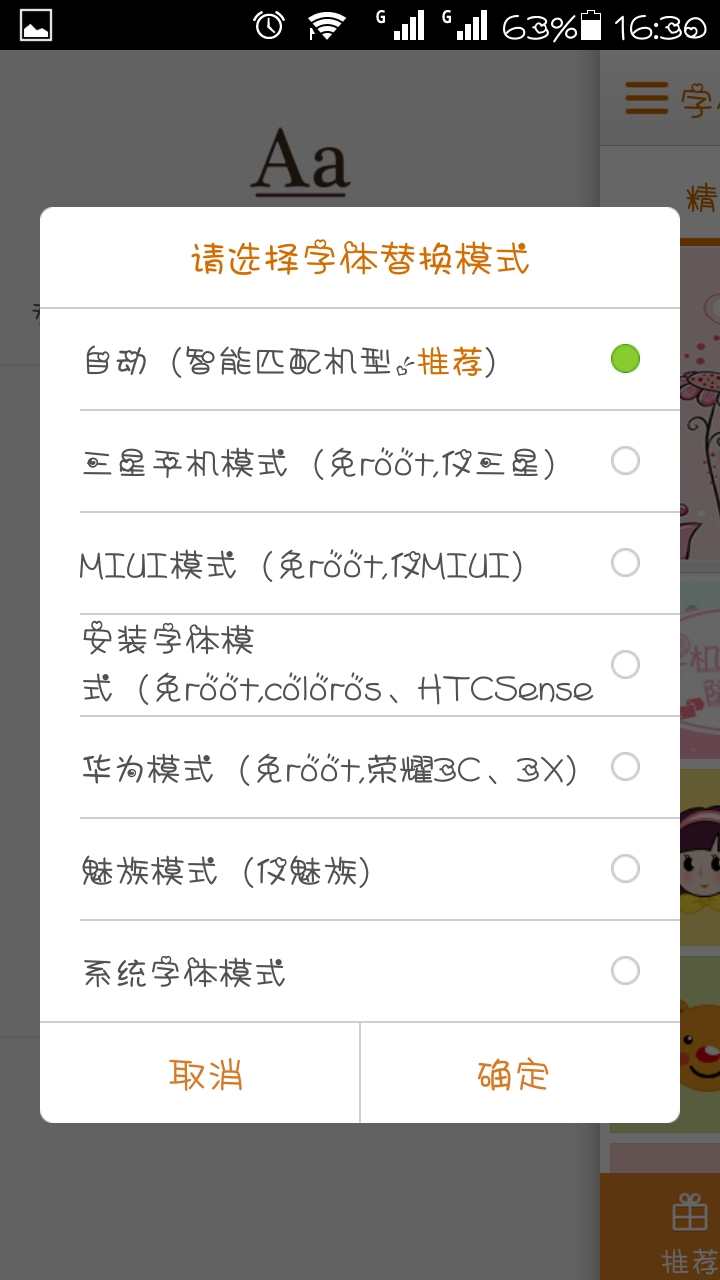Select 魅族模式 (仅魅族)
720x1280 pixels.
point(360,869)
